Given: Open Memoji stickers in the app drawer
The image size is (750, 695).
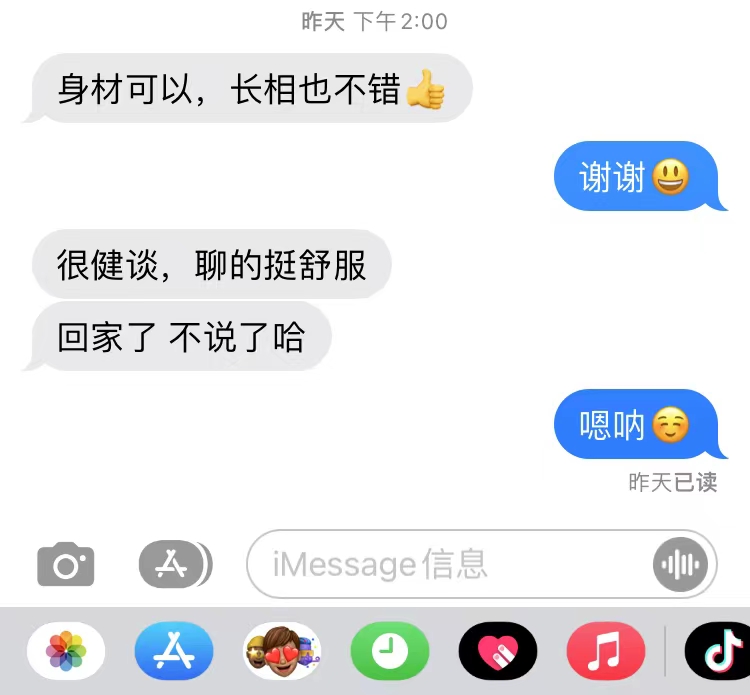Looking at the screenshot, I should (282, 653).
